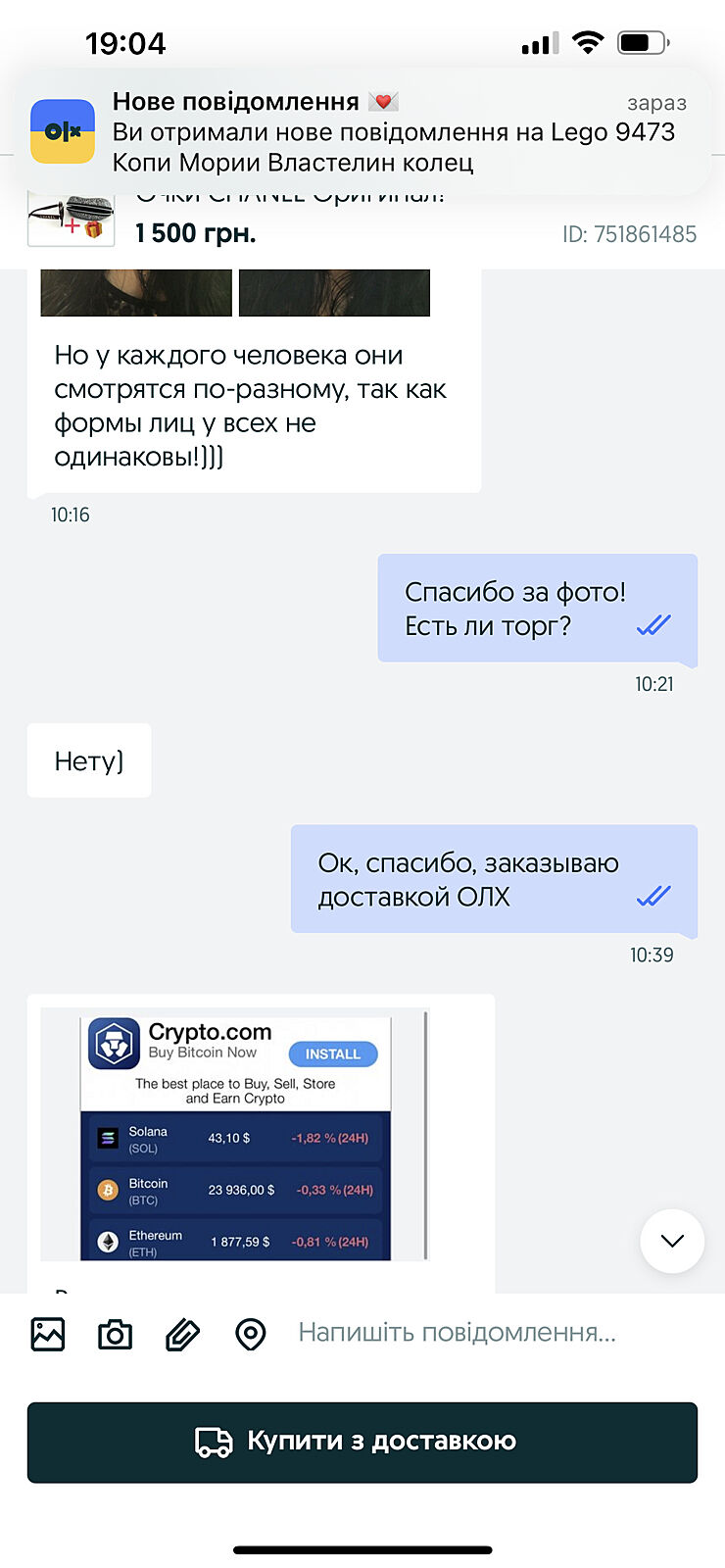Share location with the pin icon
The image size is (725, 1568).
(x=251, y=1334)
